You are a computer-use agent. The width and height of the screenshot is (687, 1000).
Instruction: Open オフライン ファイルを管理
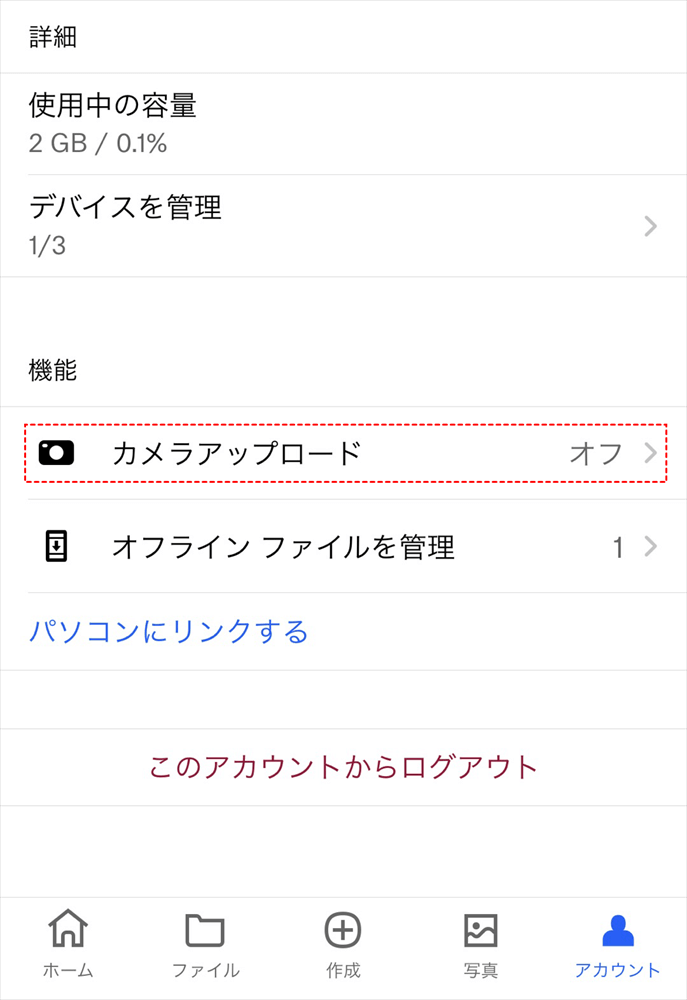coord(343,547)
